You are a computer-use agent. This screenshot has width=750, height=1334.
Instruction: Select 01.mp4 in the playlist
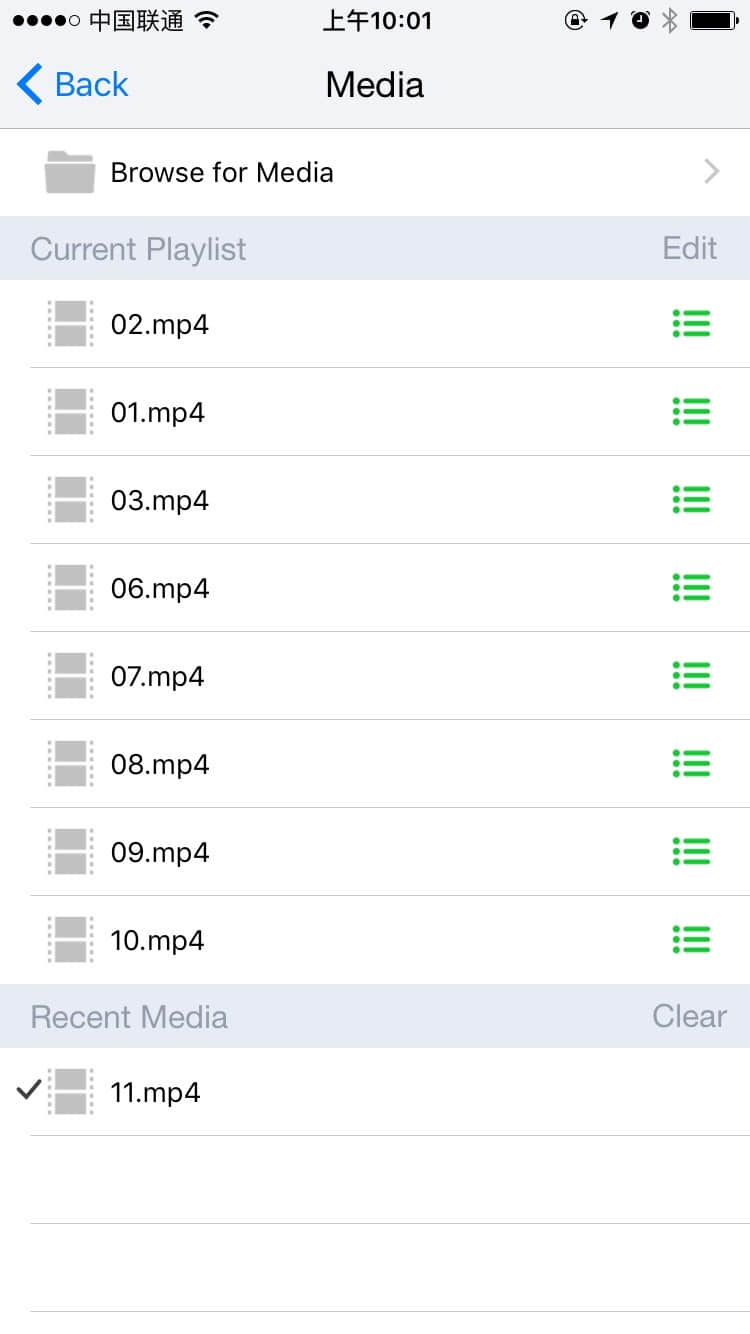(375, 412)
